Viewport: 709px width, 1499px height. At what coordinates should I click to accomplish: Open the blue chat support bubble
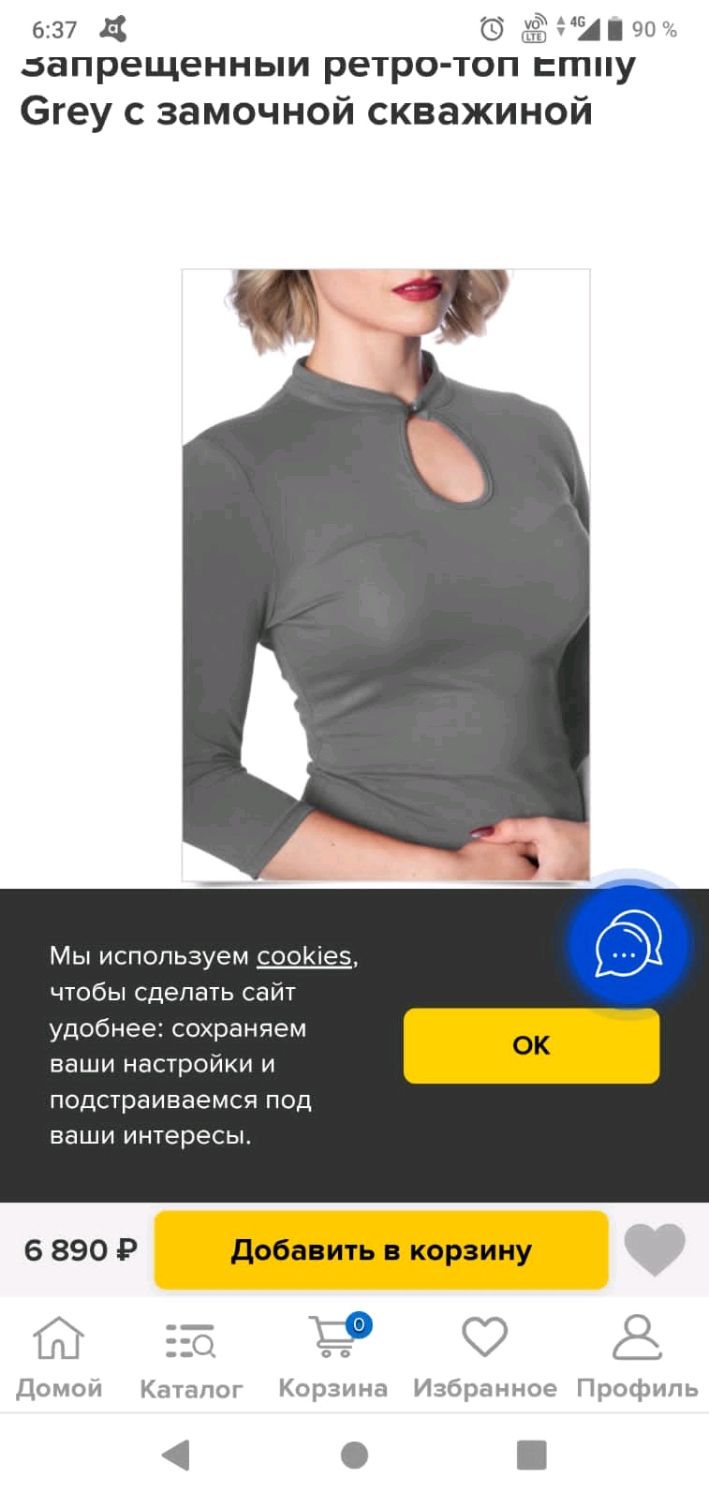(628, 945)
